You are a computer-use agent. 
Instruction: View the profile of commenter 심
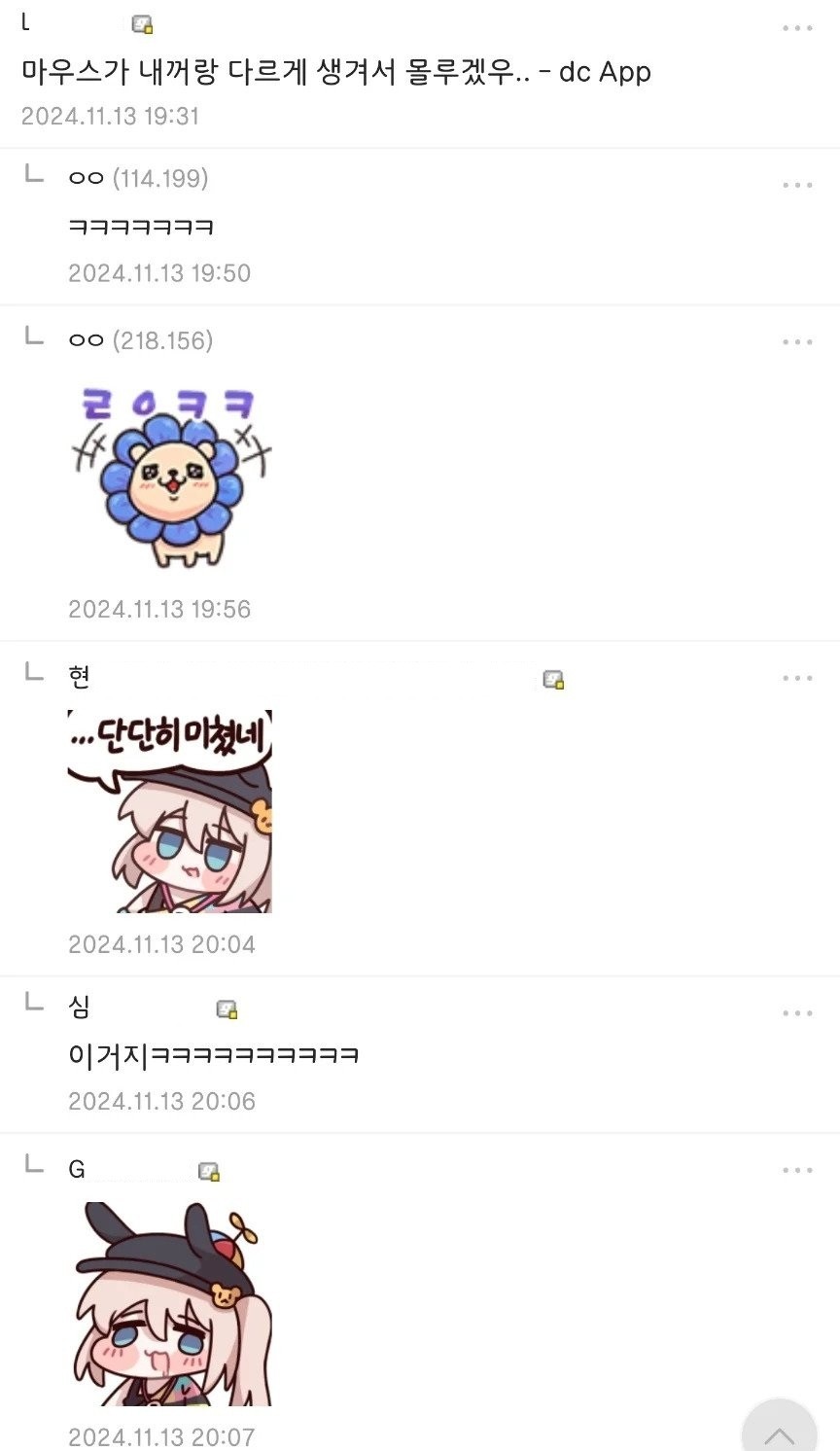80,1007
